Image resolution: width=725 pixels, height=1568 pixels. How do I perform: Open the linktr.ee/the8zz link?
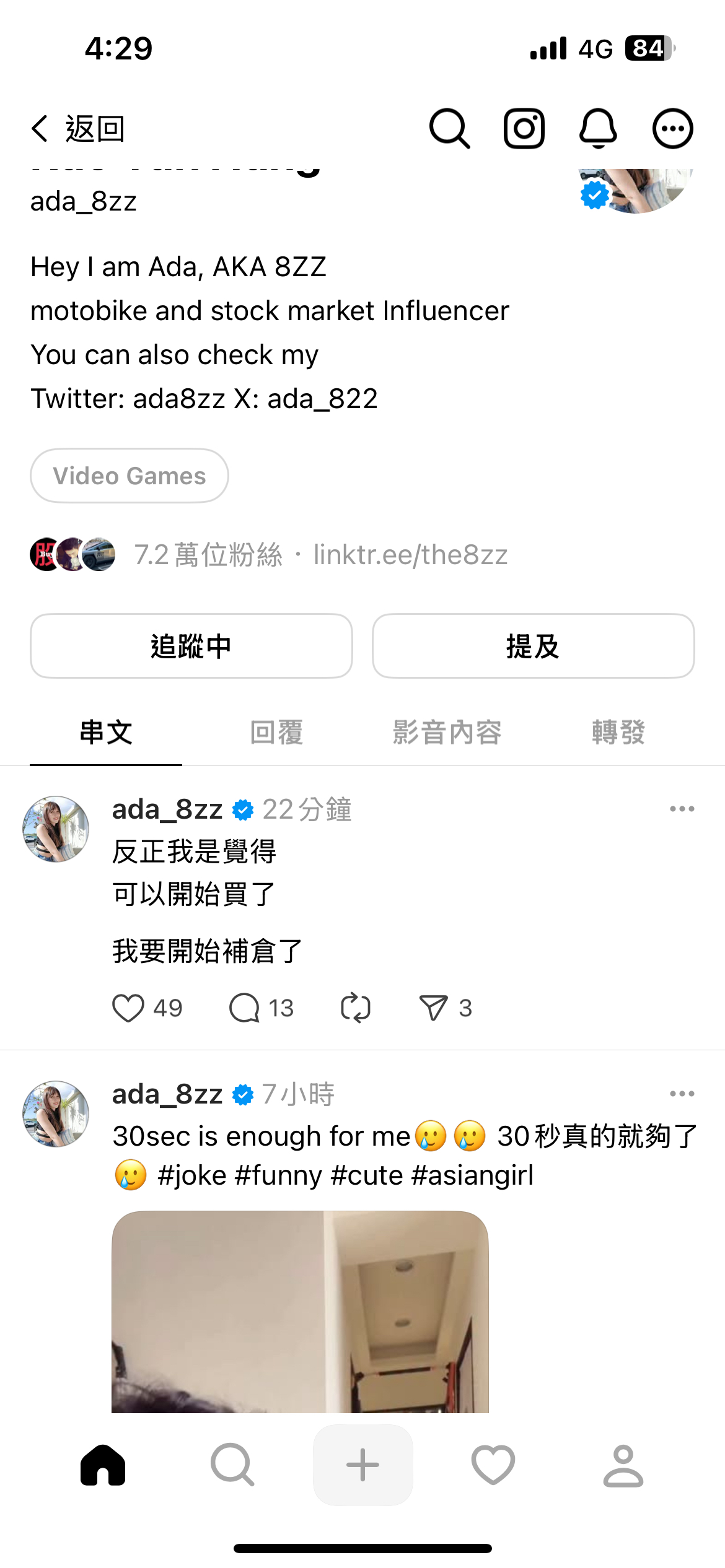pyautogui.click(x=410, y=555)
